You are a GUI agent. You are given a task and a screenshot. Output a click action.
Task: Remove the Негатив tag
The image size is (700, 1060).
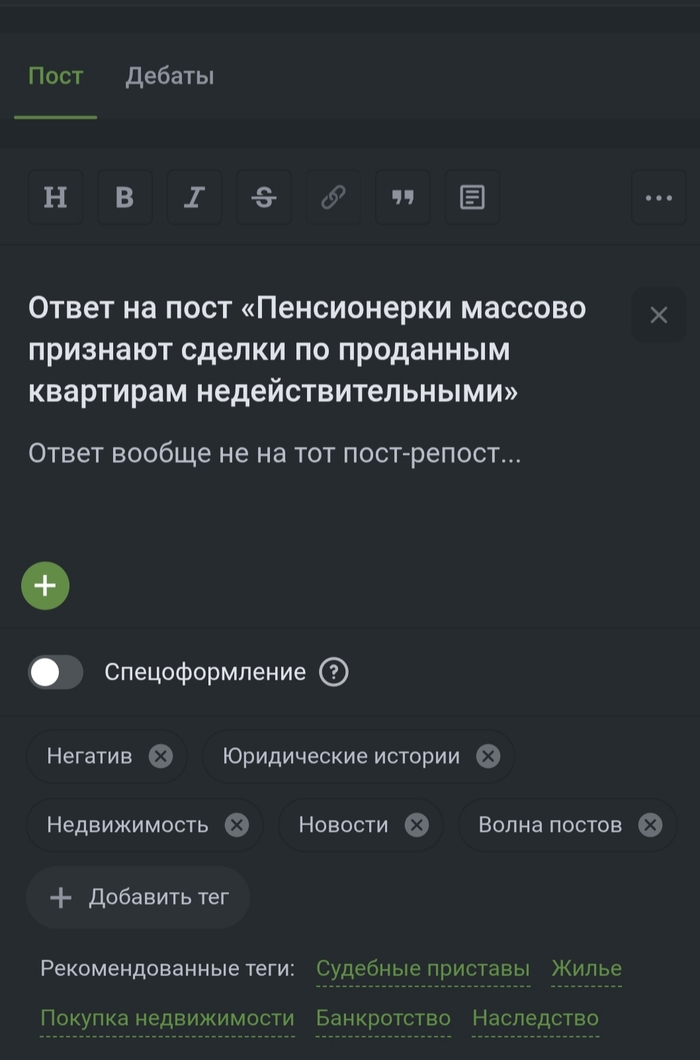[x=161, y=756]
